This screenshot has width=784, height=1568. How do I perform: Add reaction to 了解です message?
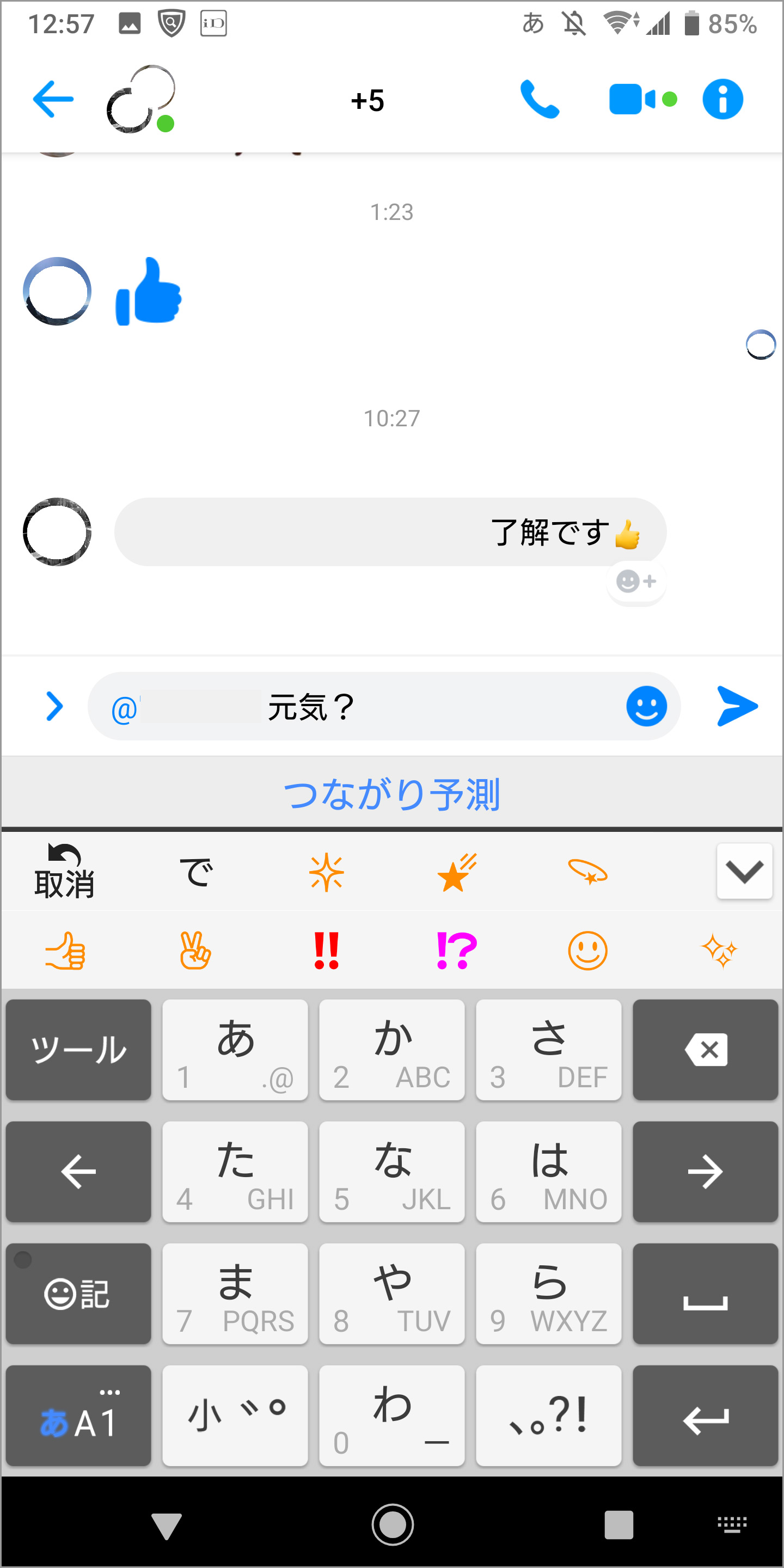635,581
